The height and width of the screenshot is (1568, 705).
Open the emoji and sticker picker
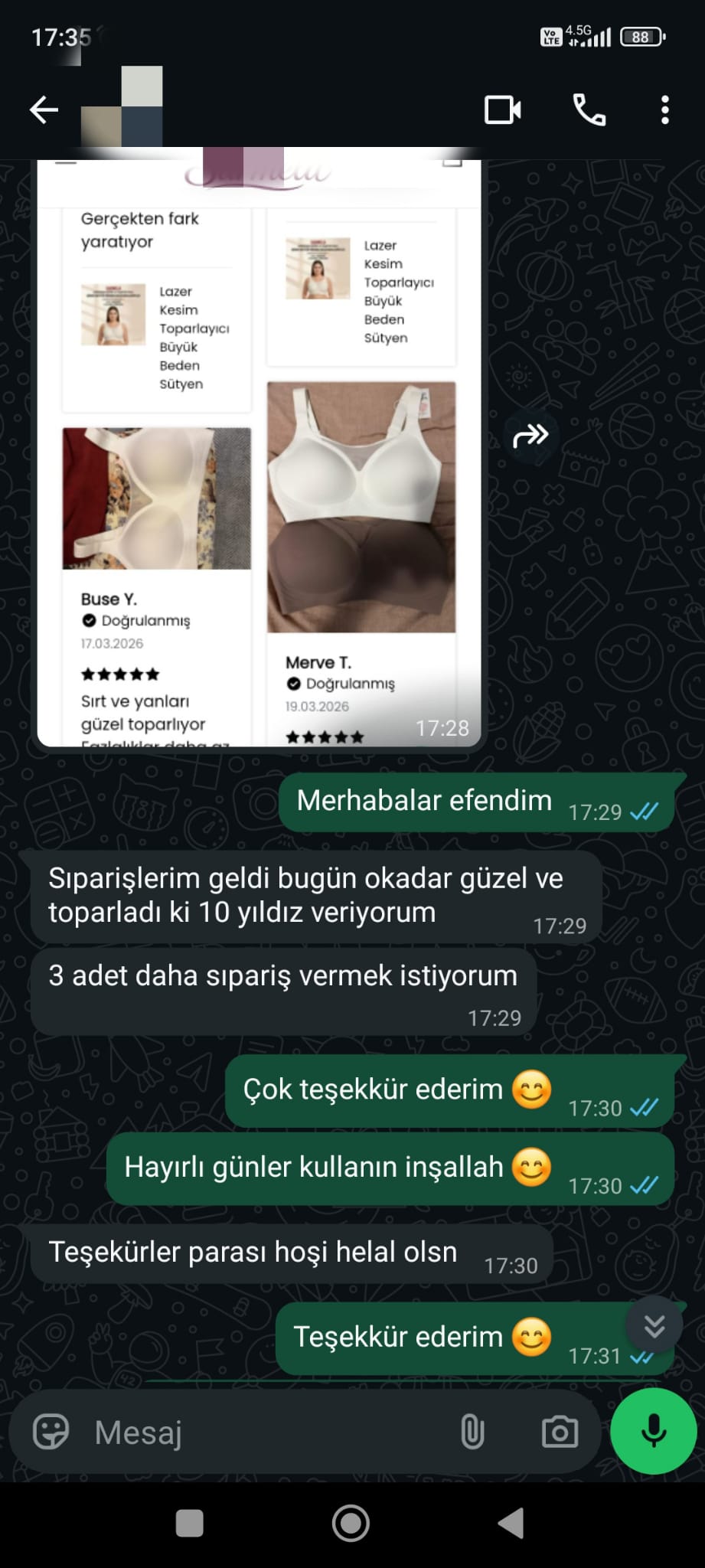(51, 1432)
